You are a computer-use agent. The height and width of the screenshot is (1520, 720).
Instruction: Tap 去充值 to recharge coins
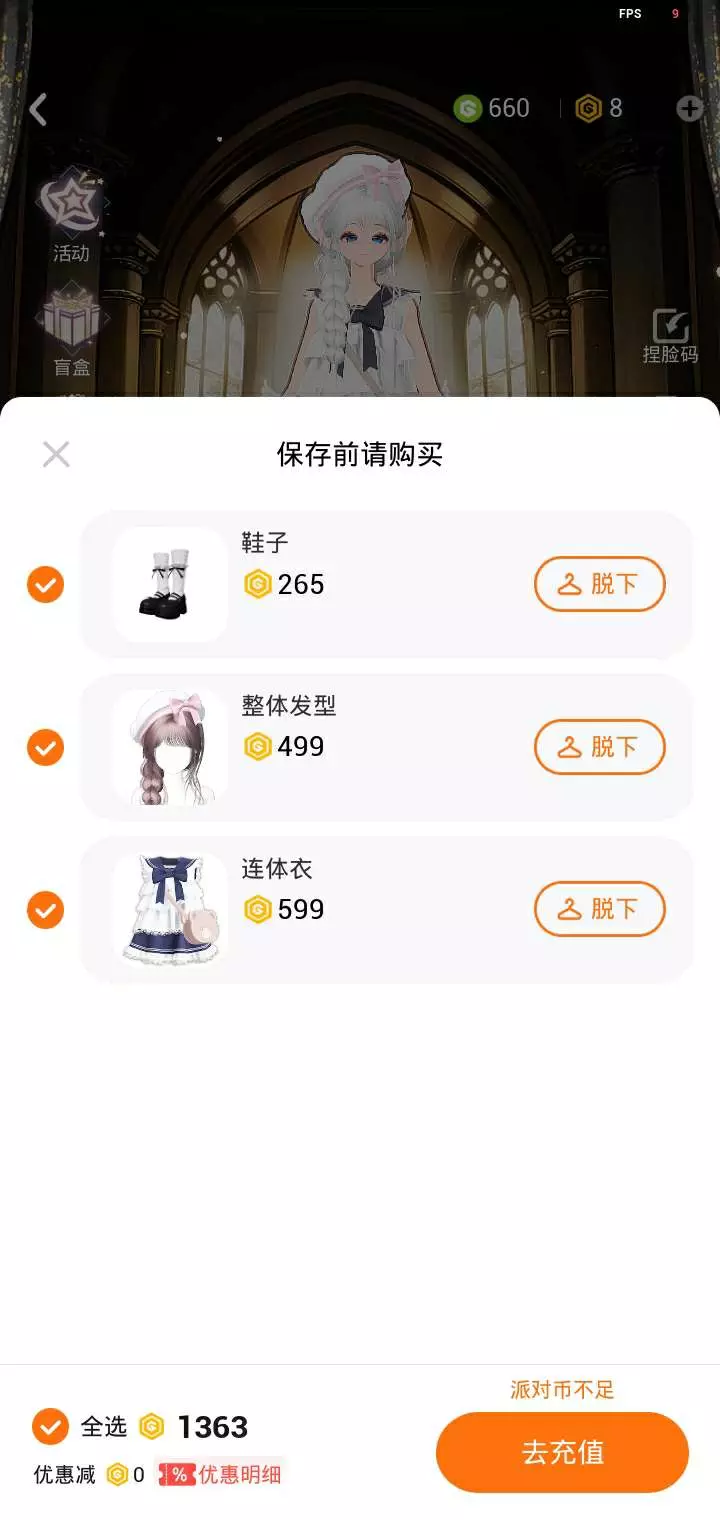pos(562,1452)
